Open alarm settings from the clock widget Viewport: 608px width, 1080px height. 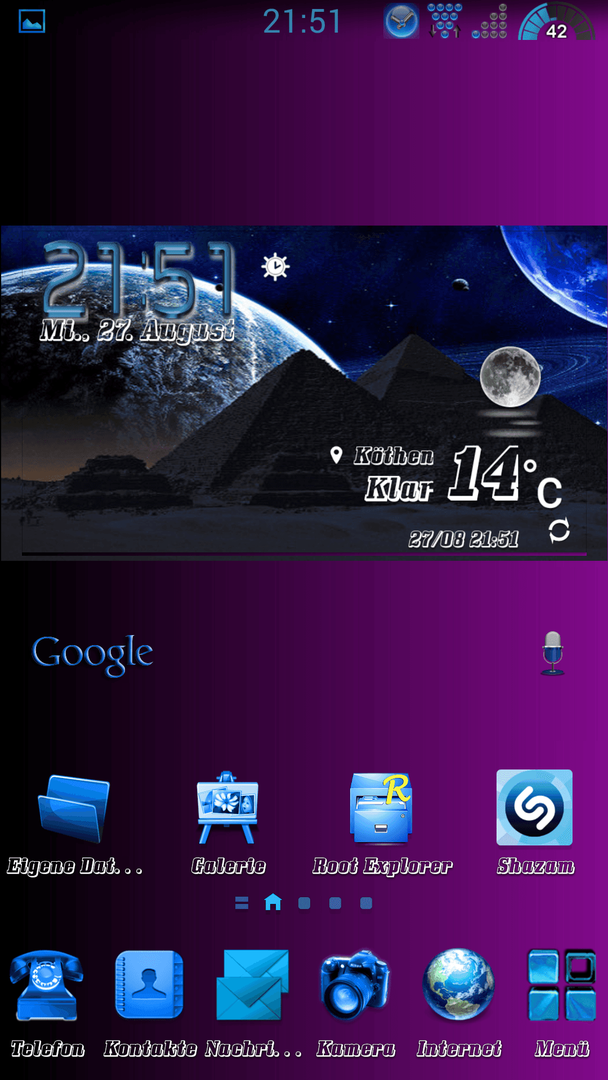[x=275, y=267]
